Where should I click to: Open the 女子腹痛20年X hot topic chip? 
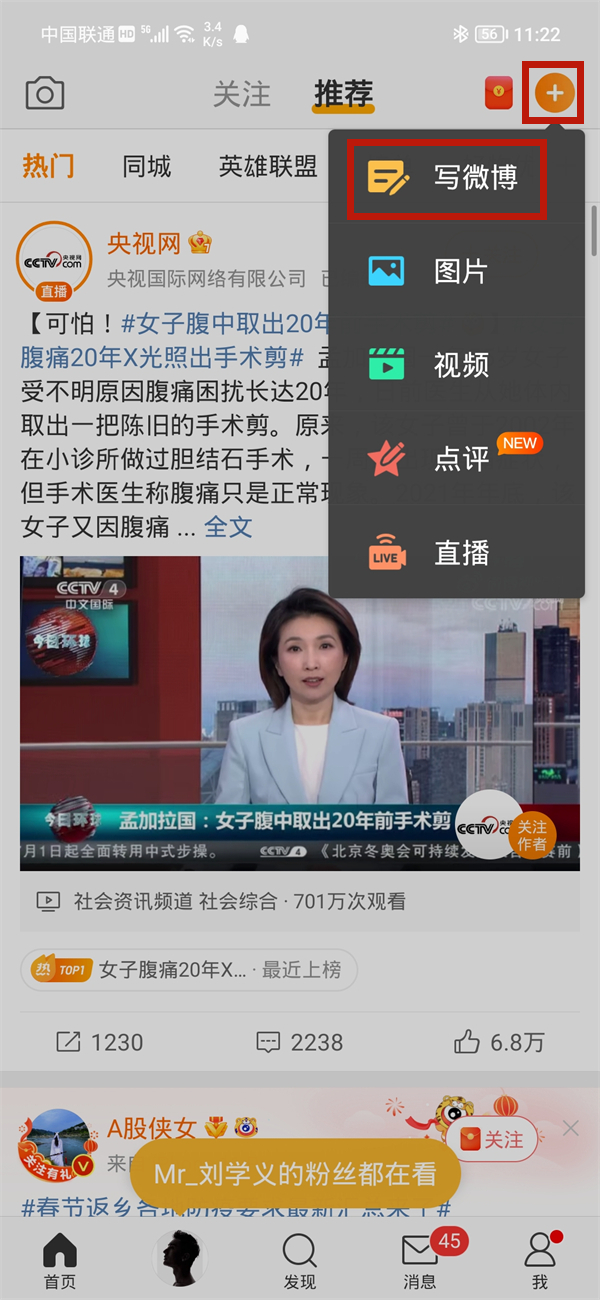click(188, 970)
